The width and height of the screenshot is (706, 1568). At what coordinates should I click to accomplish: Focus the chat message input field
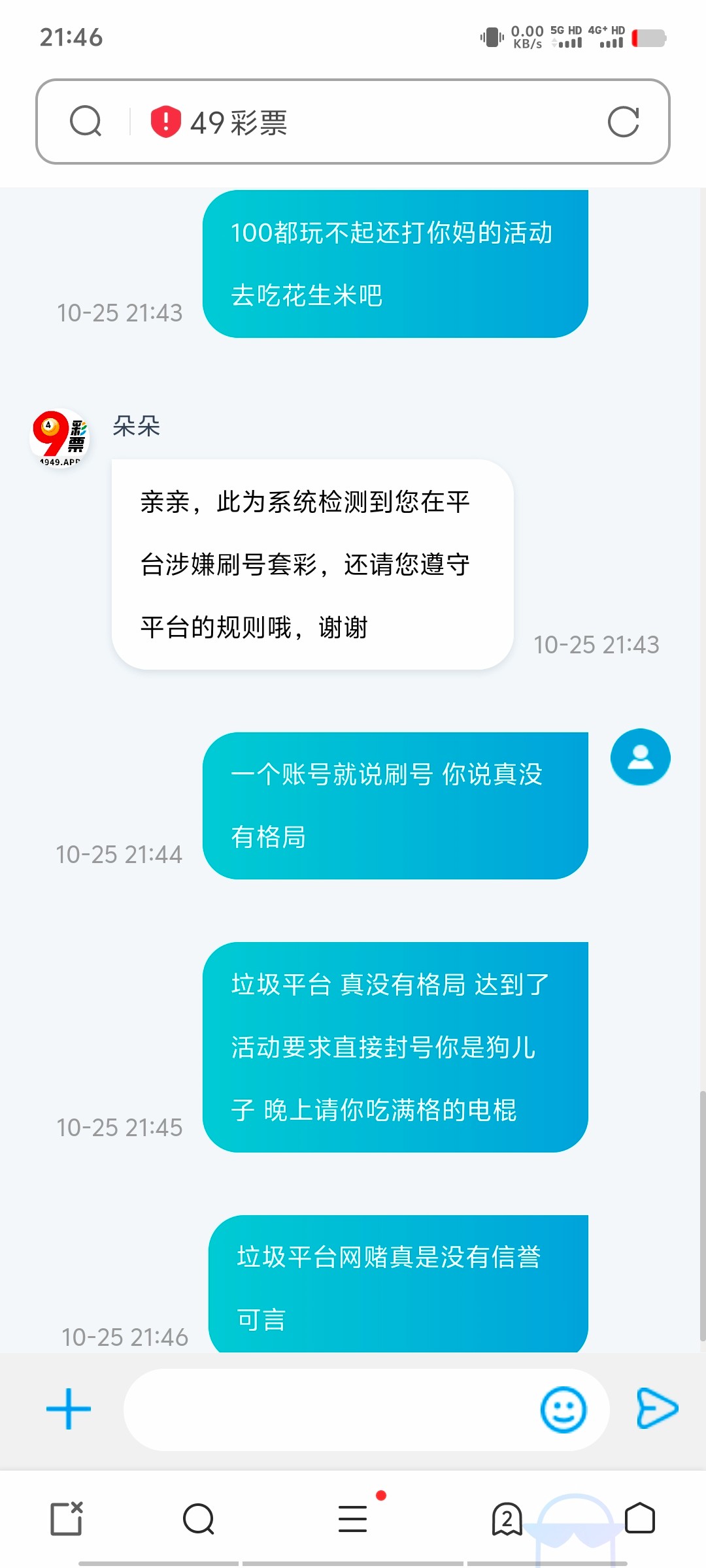330,1409
